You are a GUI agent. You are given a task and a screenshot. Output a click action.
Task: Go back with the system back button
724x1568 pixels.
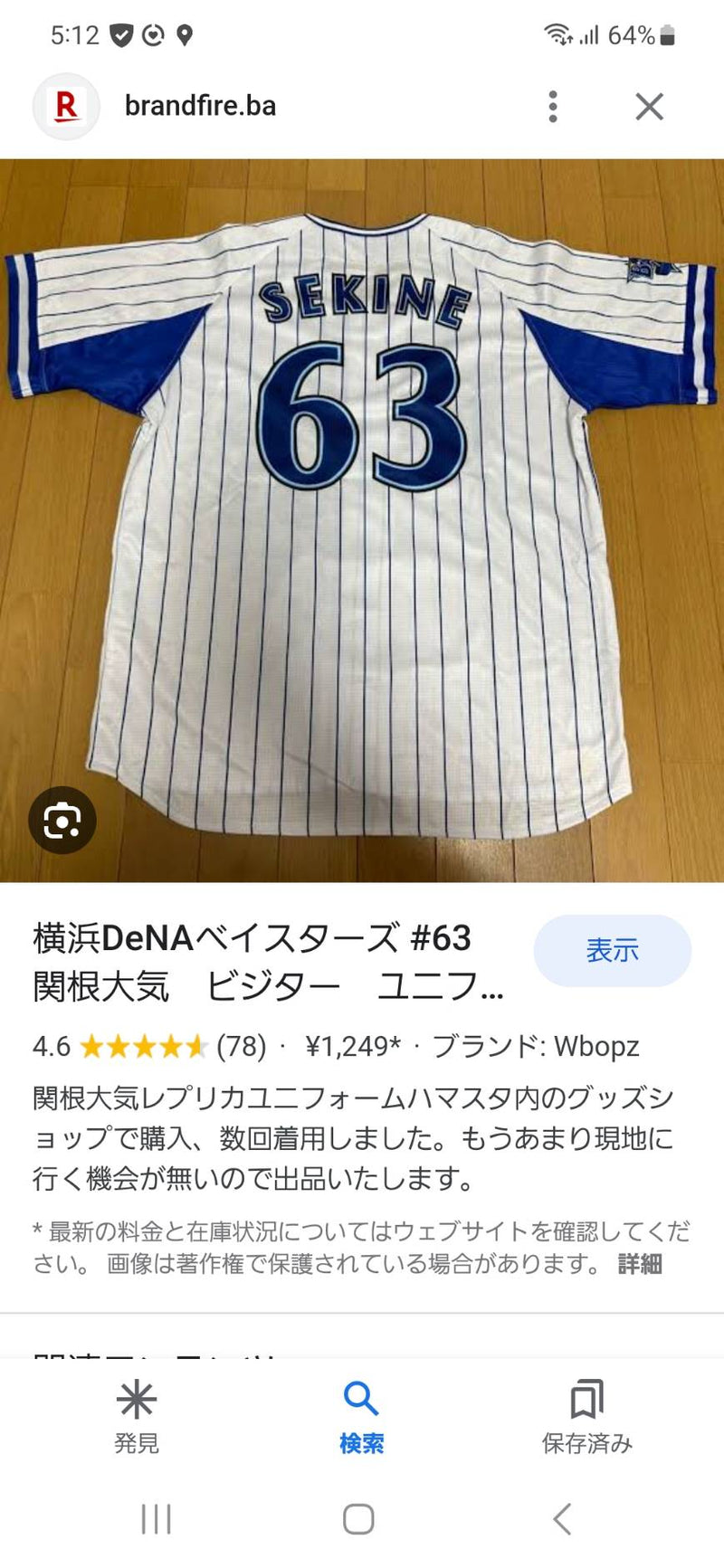pyautogui.click(x=562, y=1519)
